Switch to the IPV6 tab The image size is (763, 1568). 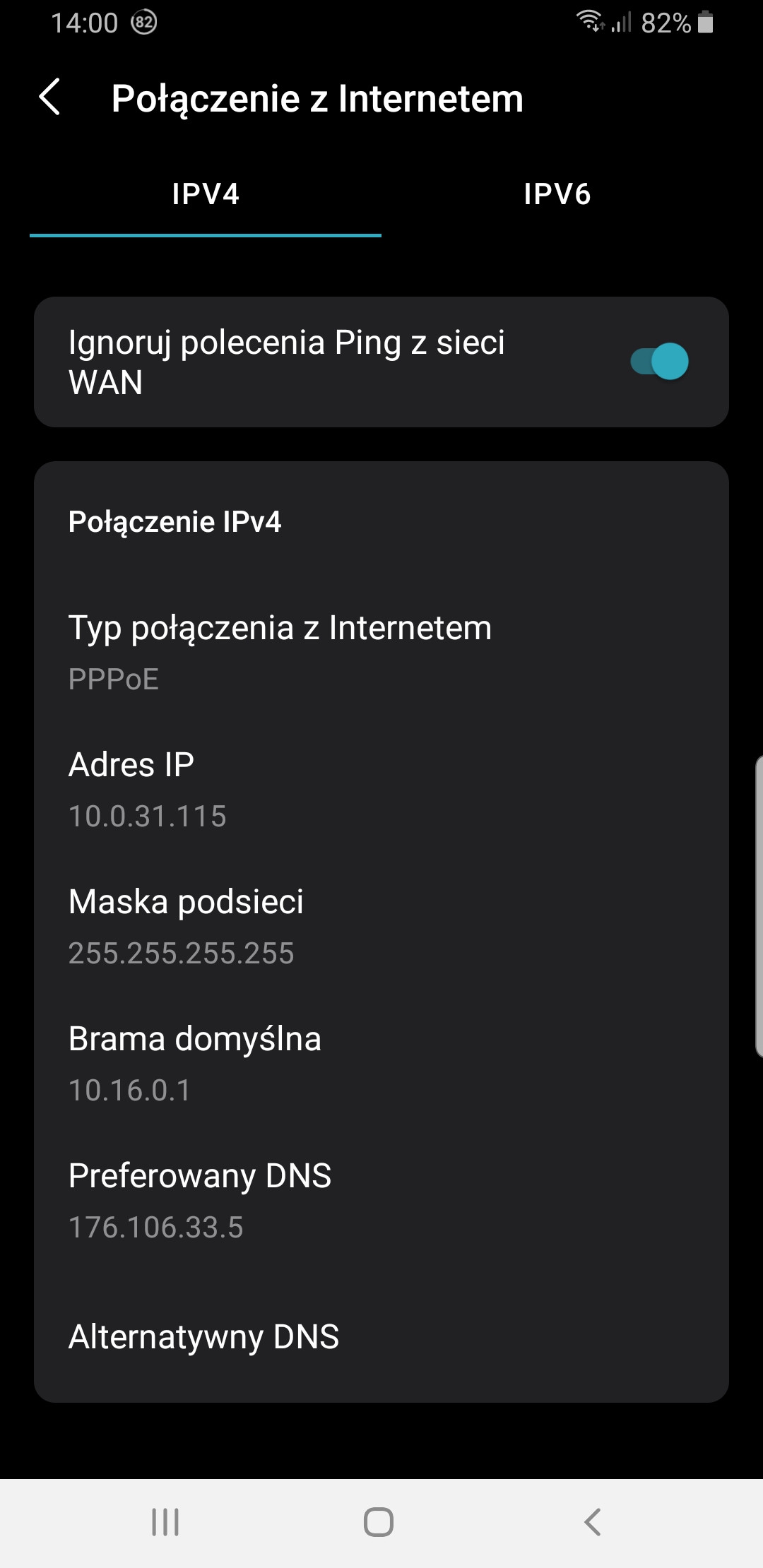pos(557,195)
